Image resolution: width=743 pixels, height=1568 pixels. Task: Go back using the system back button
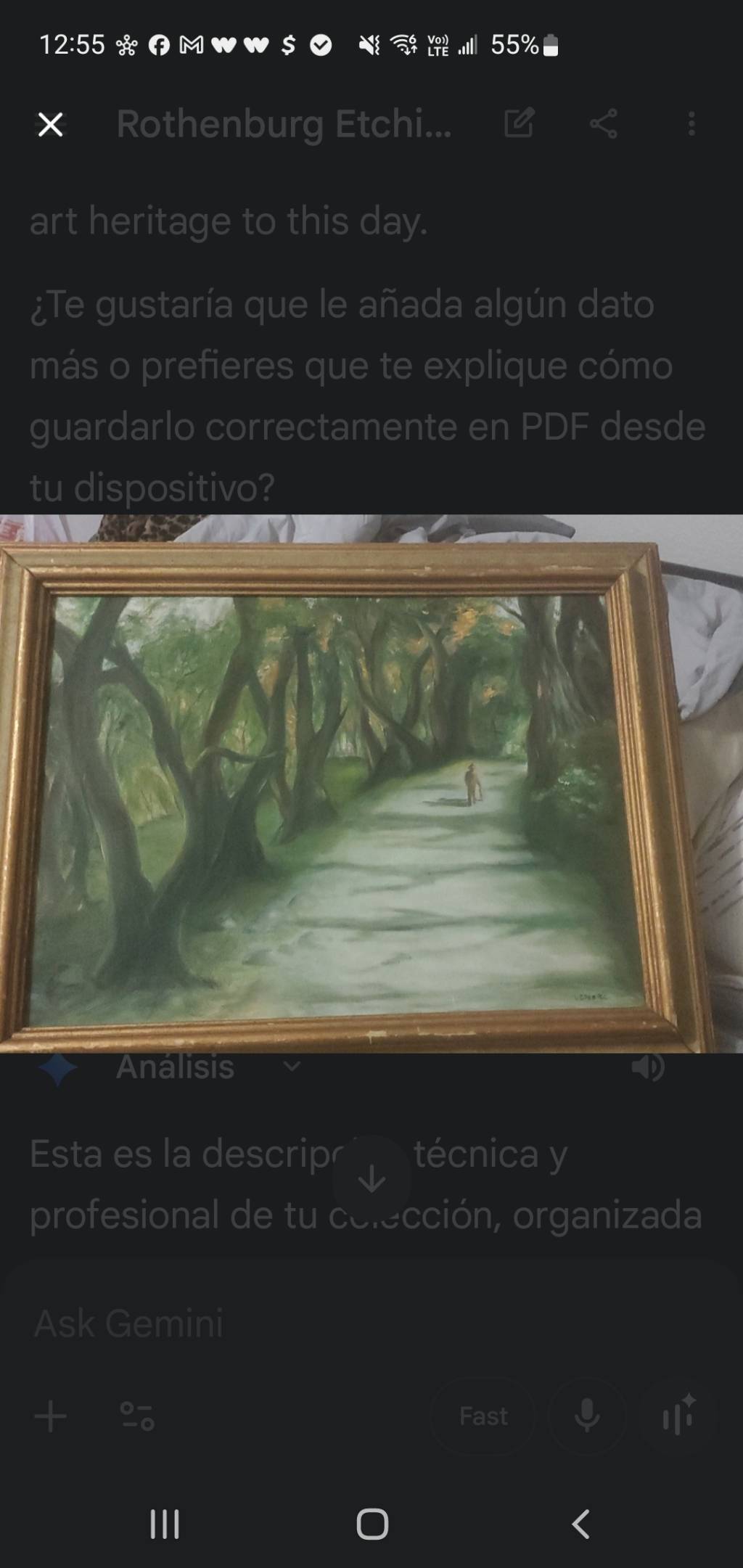tap(580, 1524)
